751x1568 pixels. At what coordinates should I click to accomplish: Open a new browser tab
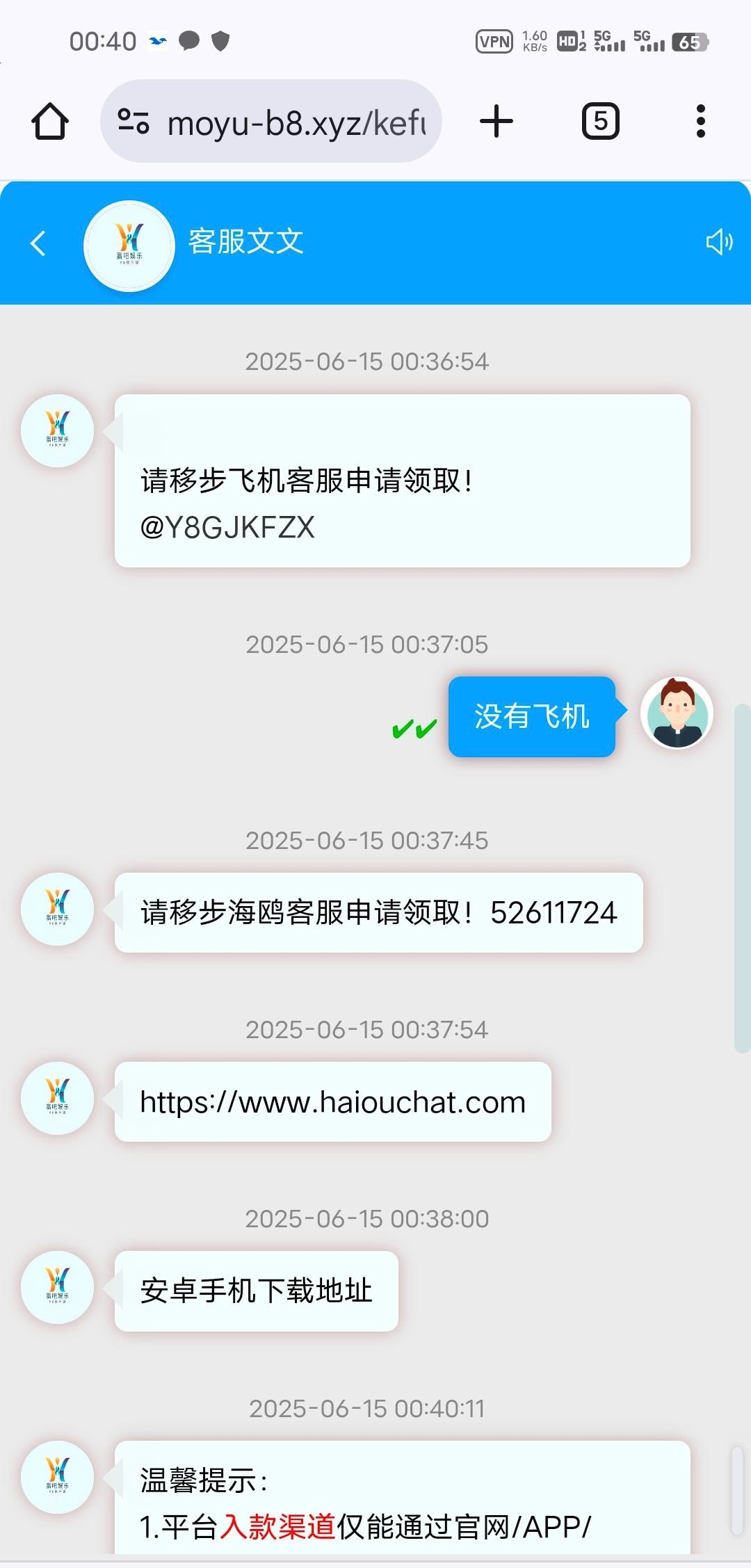tap(496, 122)
